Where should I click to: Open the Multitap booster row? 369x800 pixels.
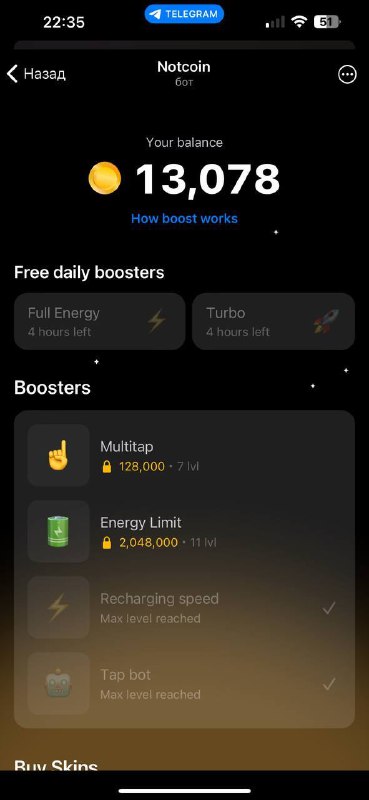(x=184, y=455)
